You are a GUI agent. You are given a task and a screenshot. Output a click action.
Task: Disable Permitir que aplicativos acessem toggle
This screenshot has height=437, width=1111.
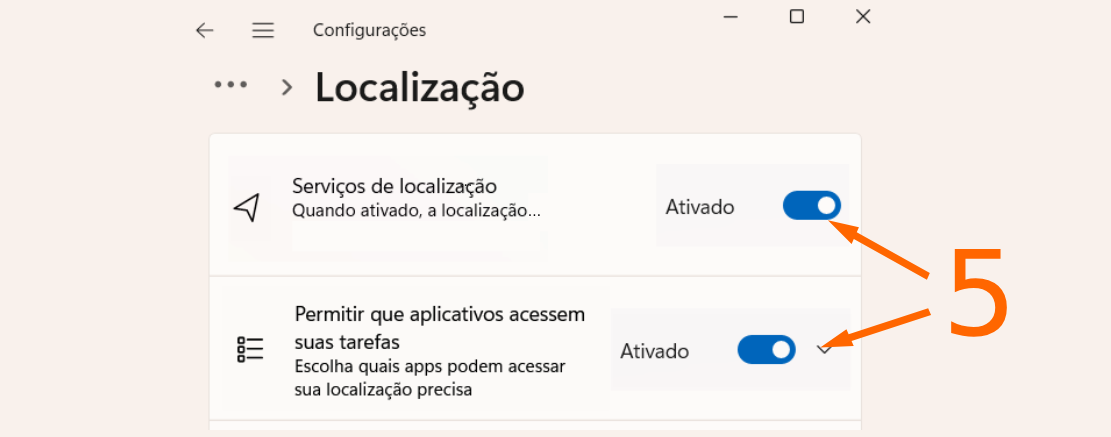point(766,350)
